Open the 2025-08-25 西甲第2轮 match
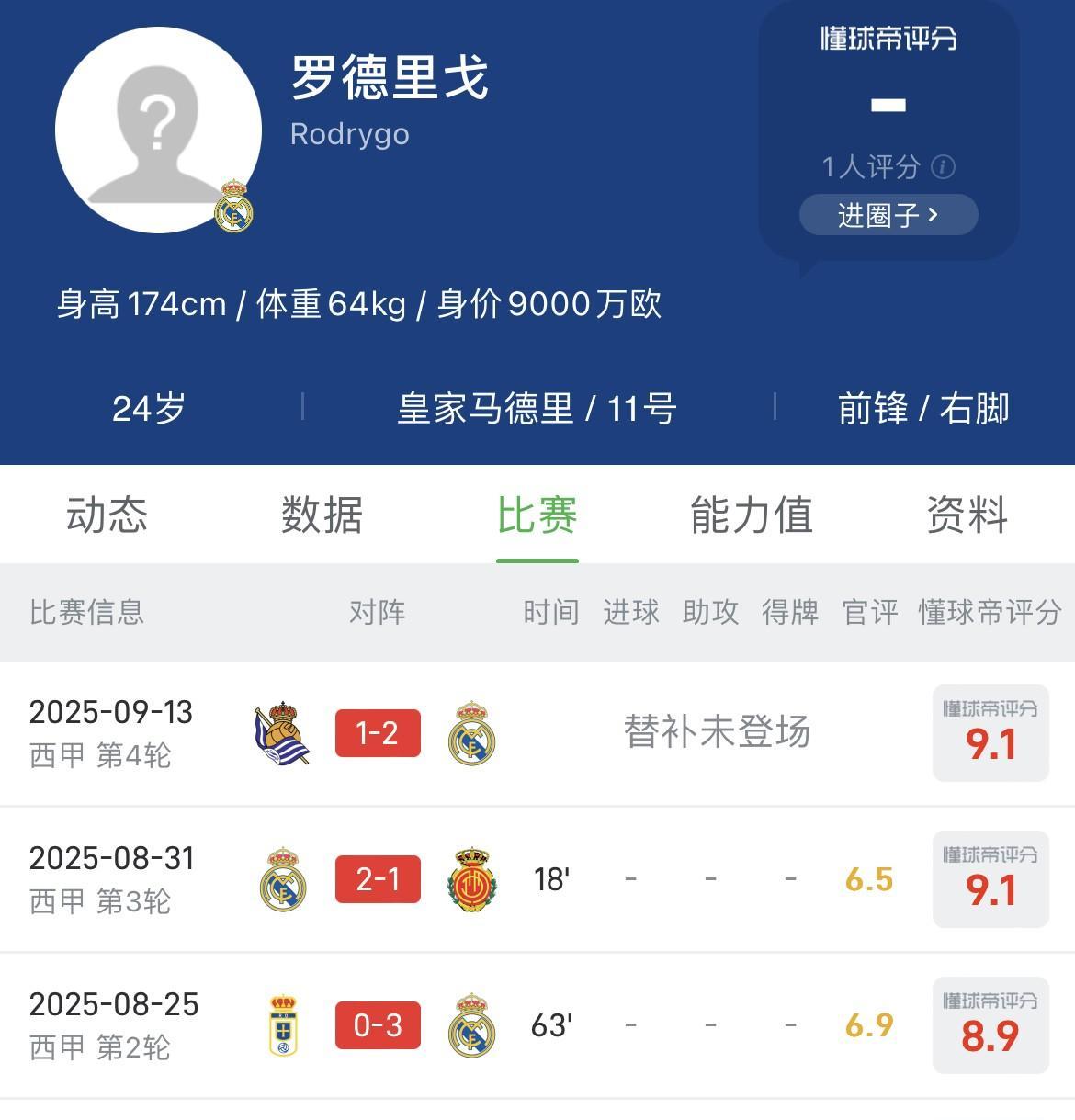 tap(537, 1025)
